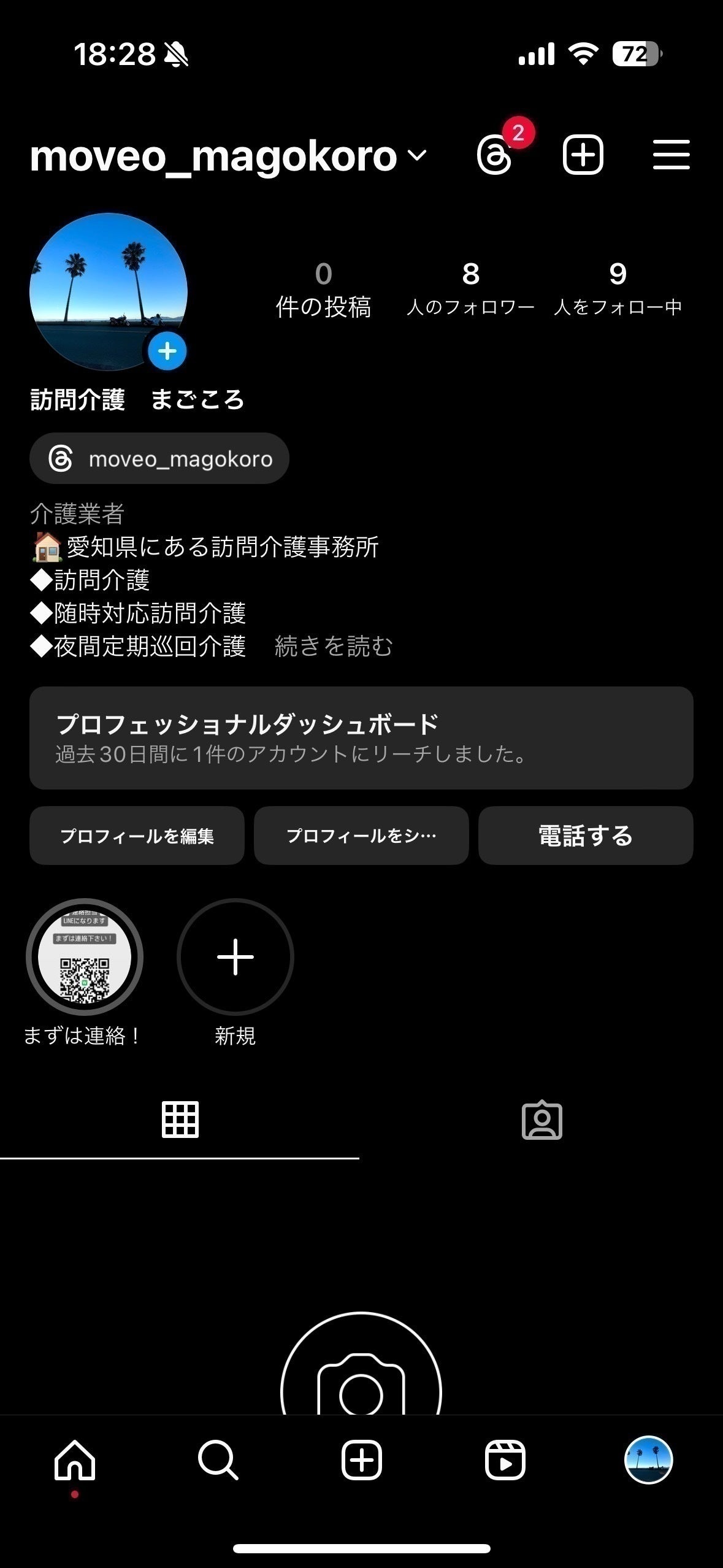Tap the プロフィールをシェア button

coord(361,836)
